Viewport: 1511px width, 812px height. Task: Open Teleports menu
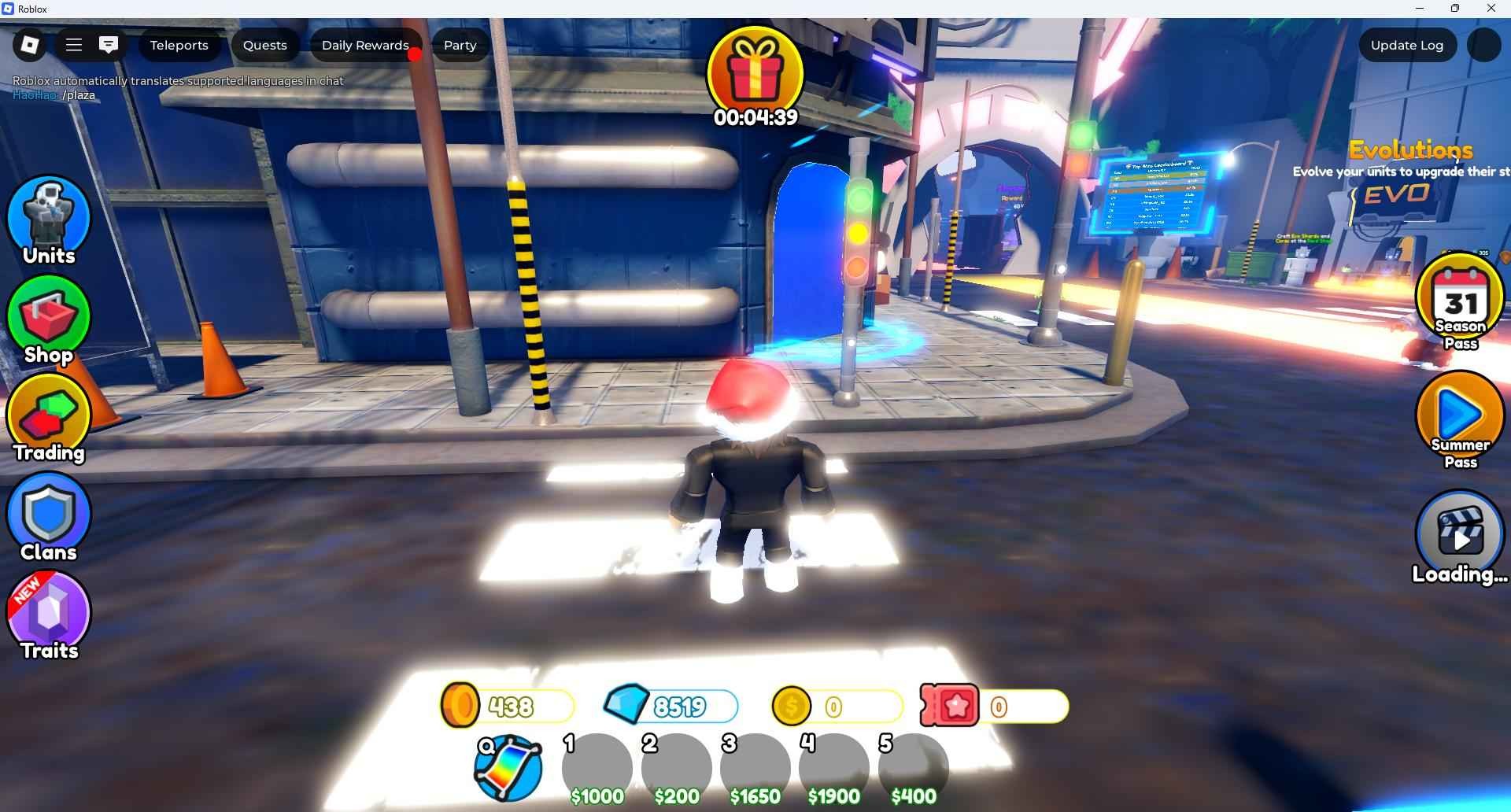tap(179, 45)
